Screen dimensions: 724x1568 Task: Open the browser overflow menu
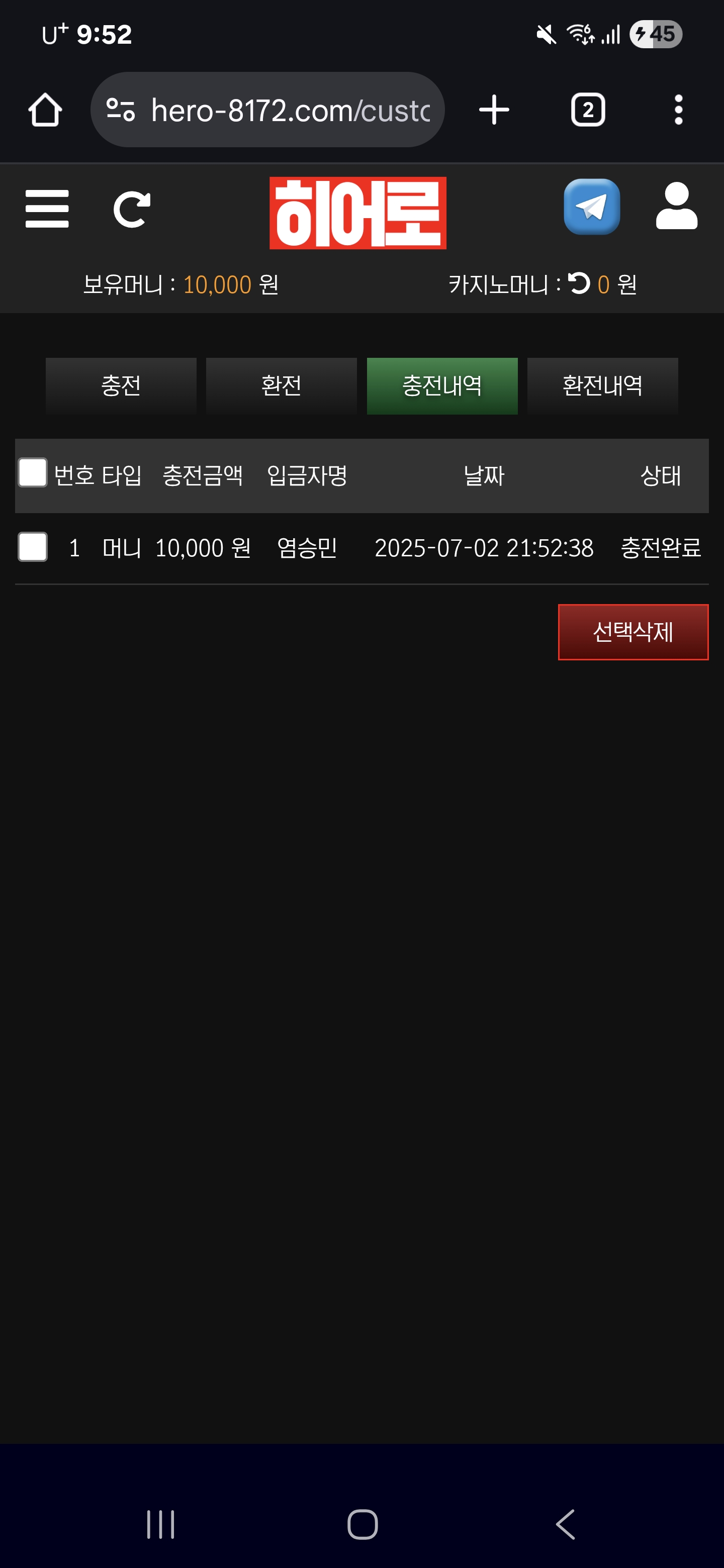click(x=678, y=110)
